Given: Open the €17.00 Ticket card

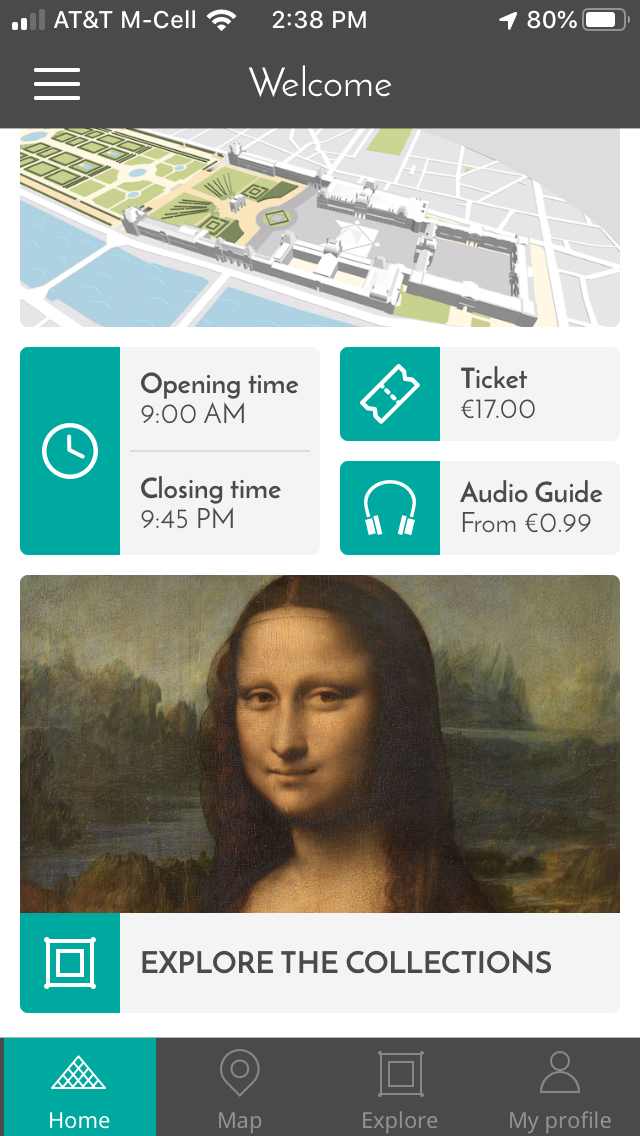Looking at the screenshot, I should coord(480,394).
